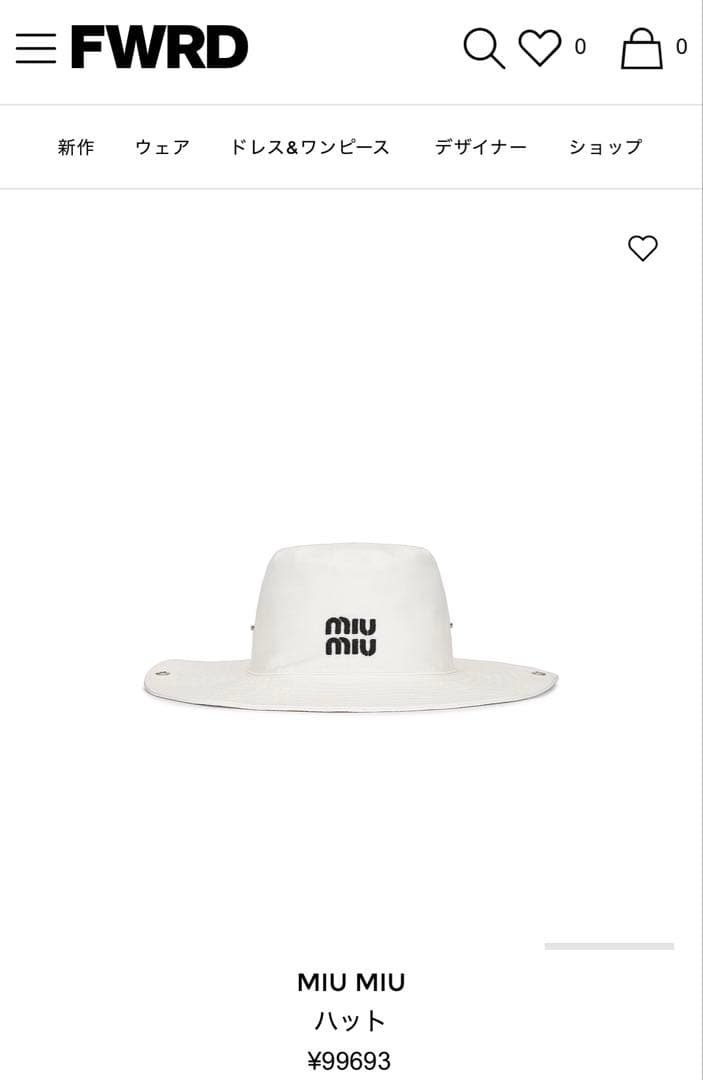Browse the ドレス&ワンピース category
Viewport: 703px width, 1080px height.
pos(310,147)
